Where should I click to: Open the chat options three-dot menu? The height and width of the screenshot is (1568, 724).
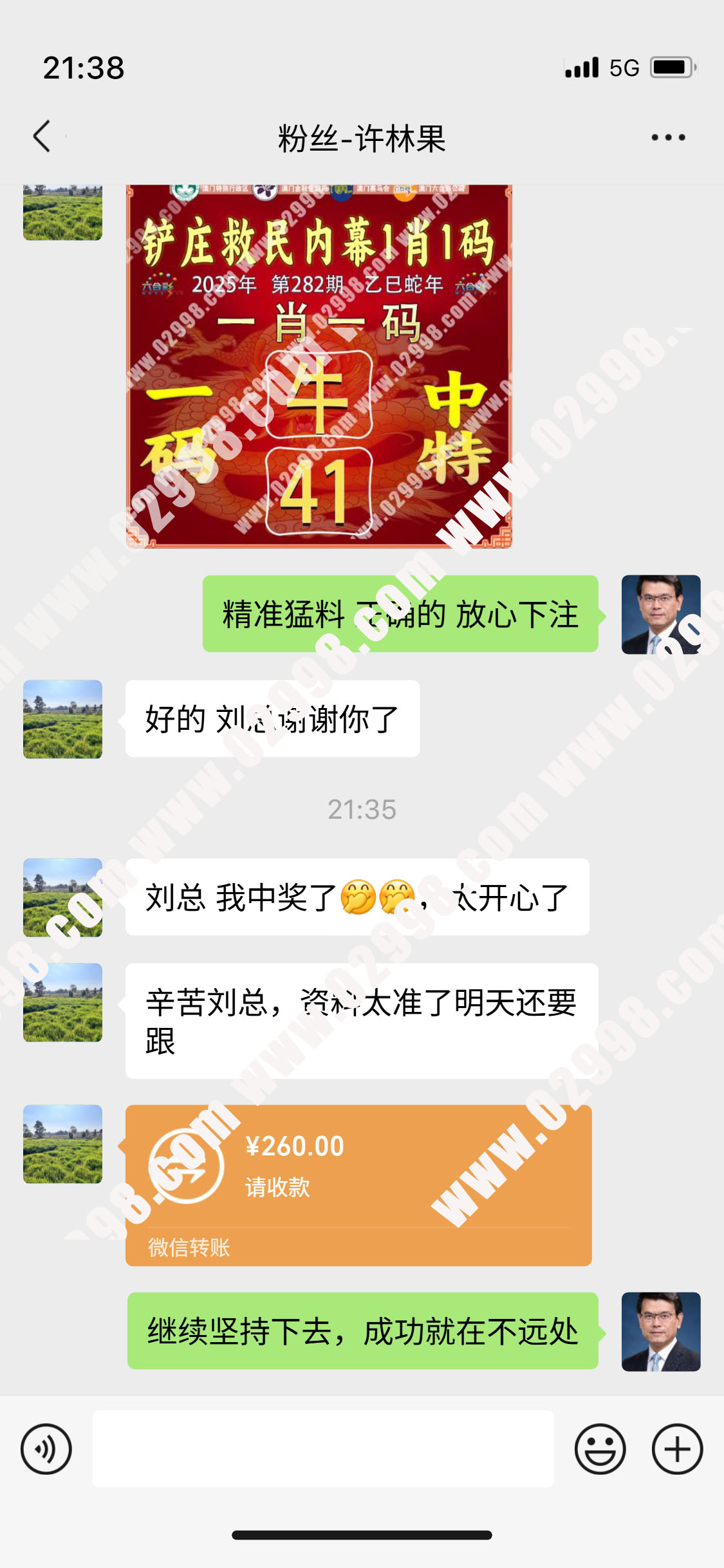[x=668, y=137]
